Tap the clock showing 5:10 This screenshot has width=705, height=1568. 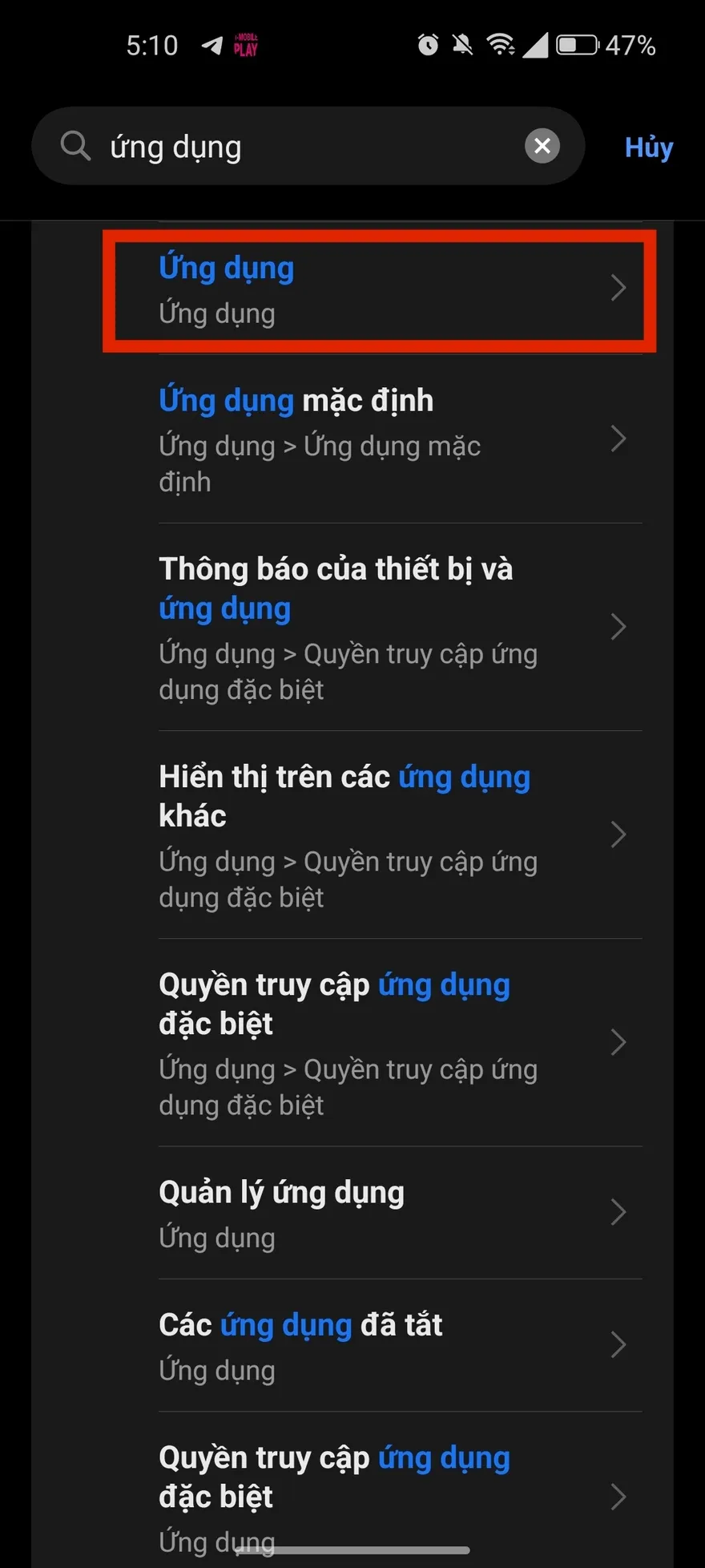click(151, 44)
